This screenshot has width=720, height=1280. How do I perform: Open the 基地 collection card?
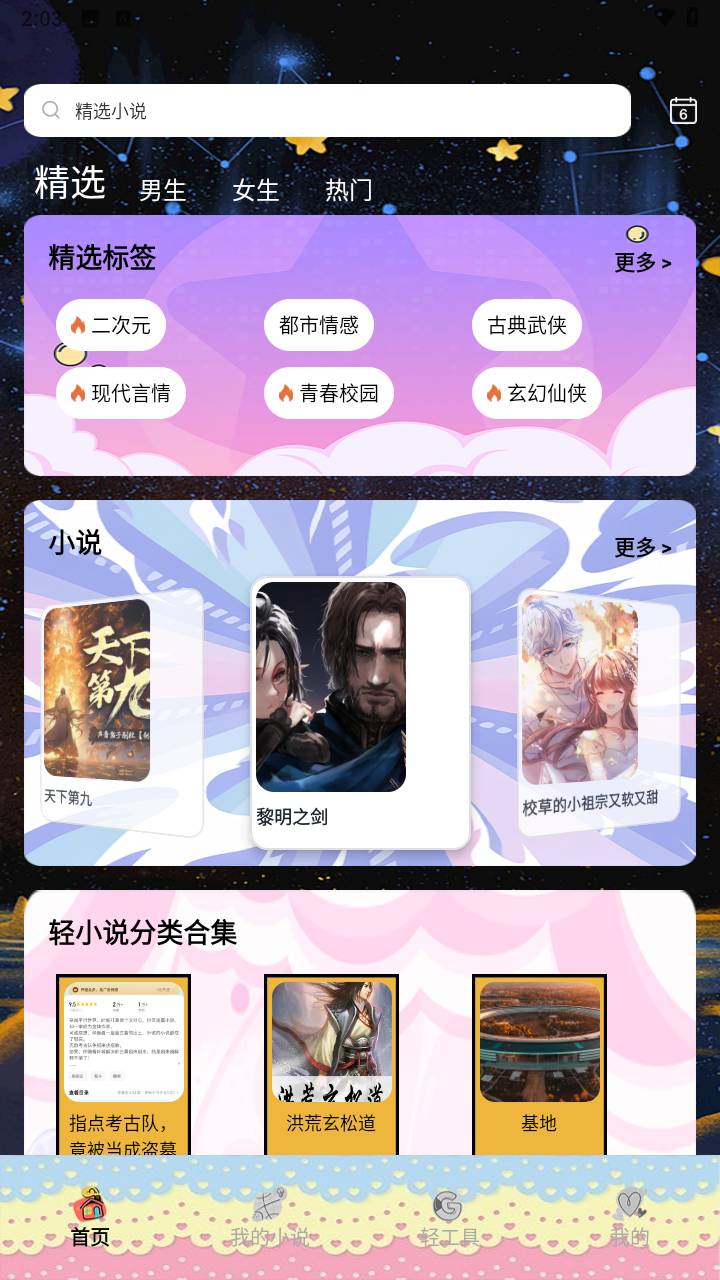539,1065
